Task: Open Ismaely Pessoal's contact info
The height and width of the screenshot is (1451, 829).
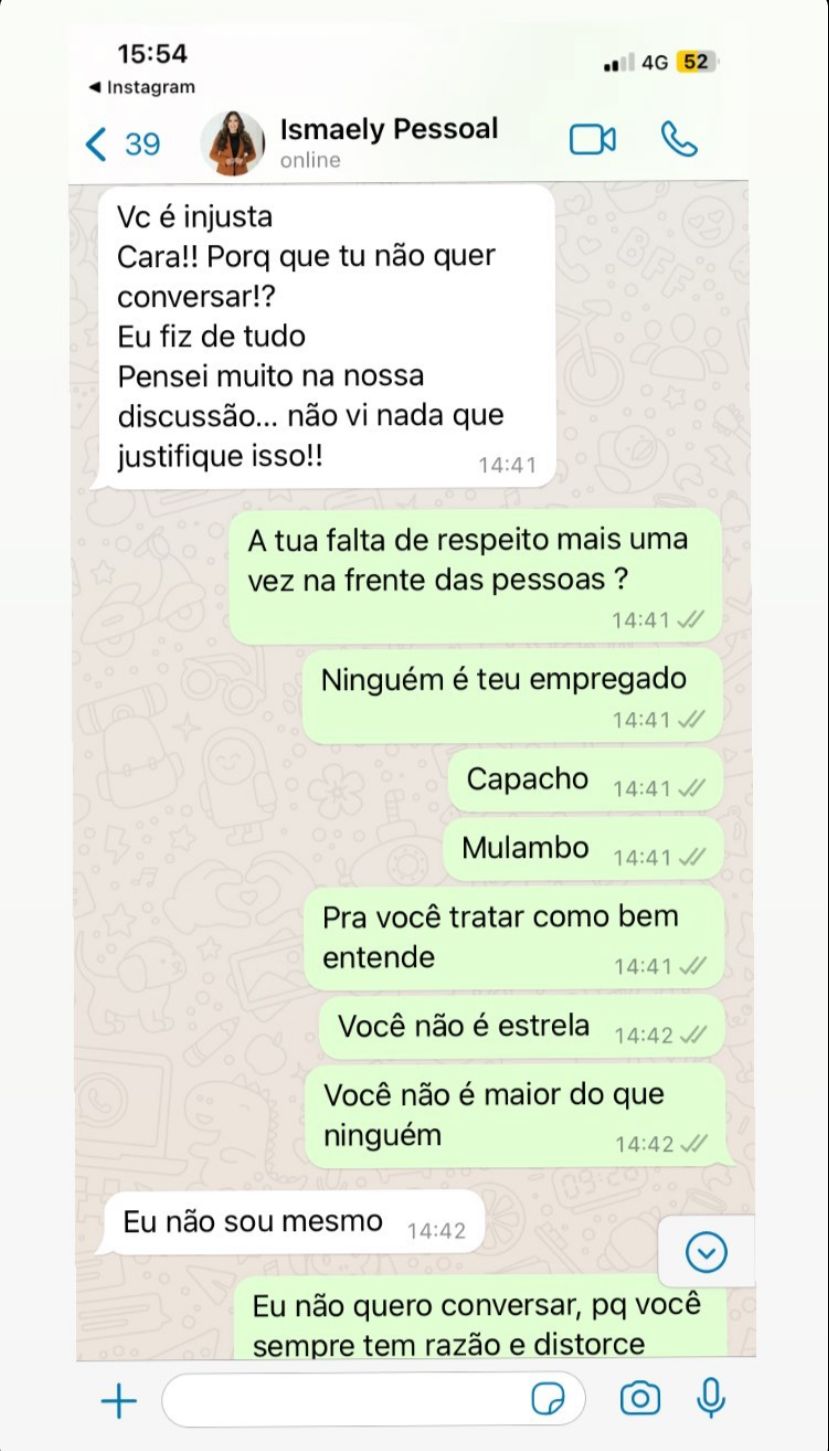Action: [389, 143]
